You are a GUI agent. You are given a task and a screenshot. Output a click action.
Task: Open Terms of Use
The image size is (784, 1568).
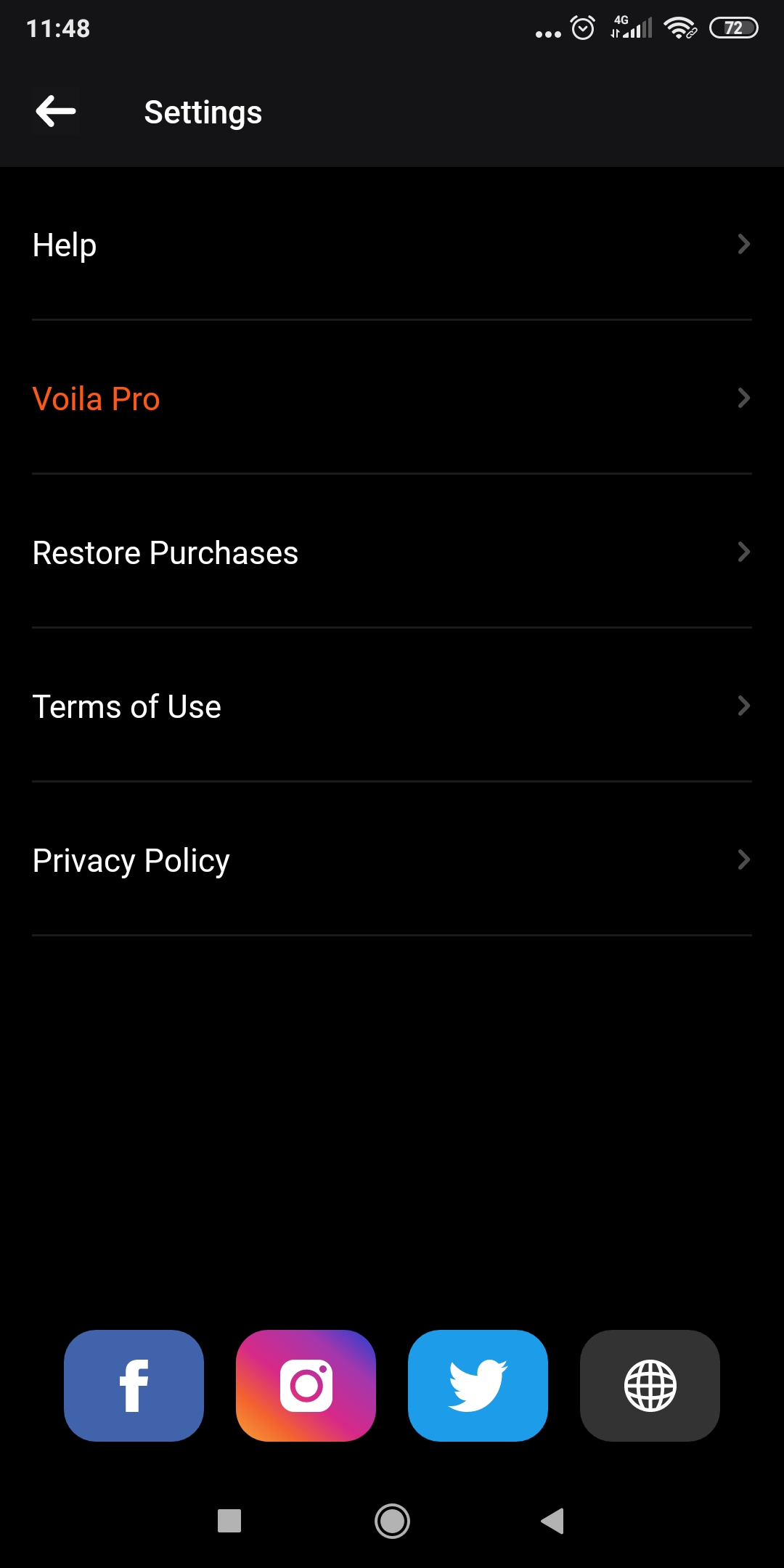[392, 706]
